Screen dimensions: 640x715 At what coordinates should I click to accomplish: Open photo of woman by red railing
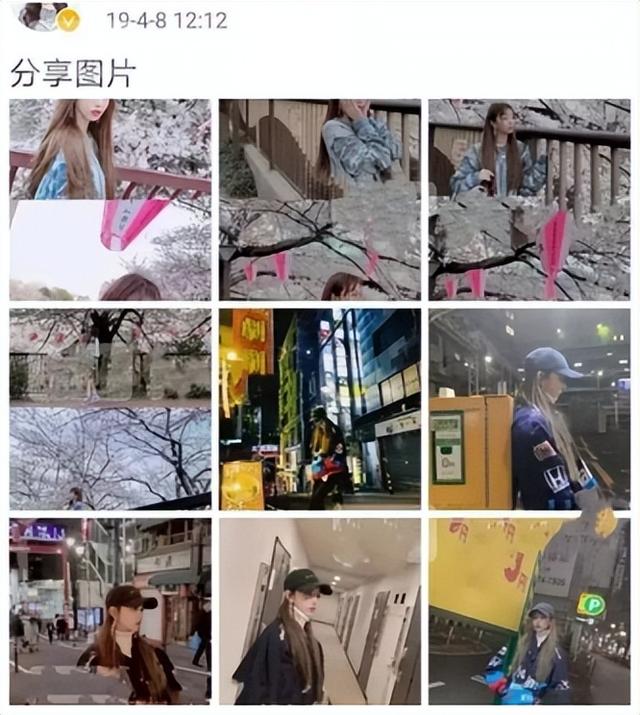[110, 200]
